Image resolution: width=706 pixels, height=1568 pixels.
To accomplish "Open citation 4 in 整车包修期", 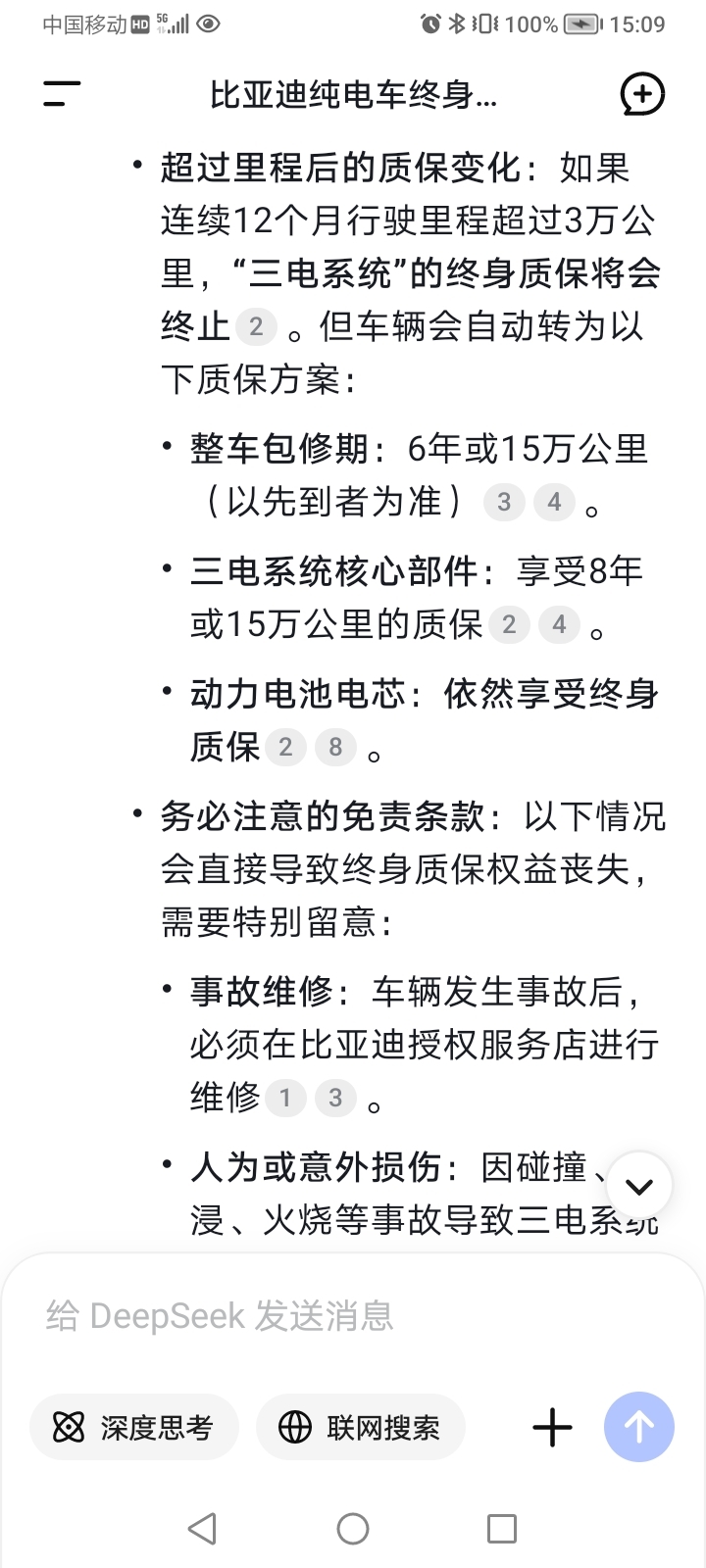I will point(554,502).
